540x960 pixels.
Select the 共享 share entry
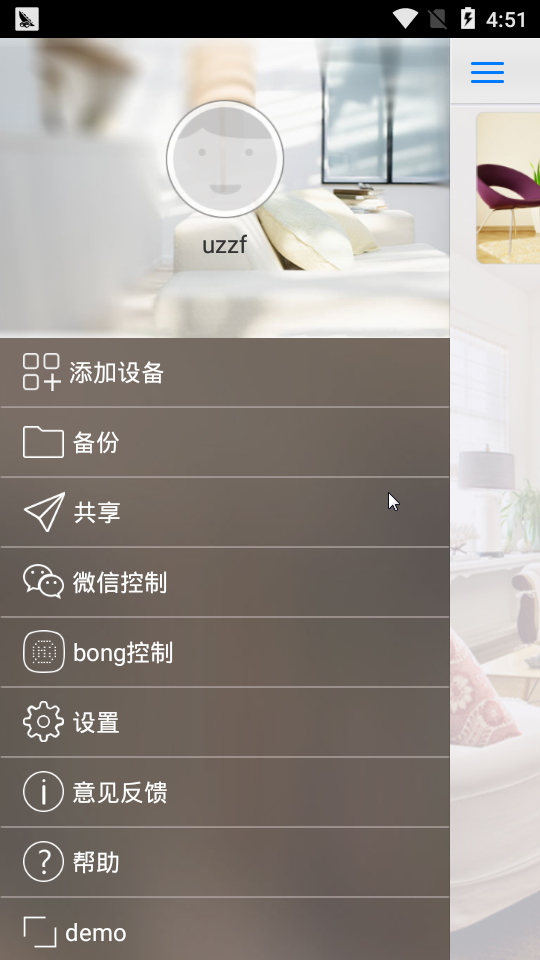[x=225, y=512]
